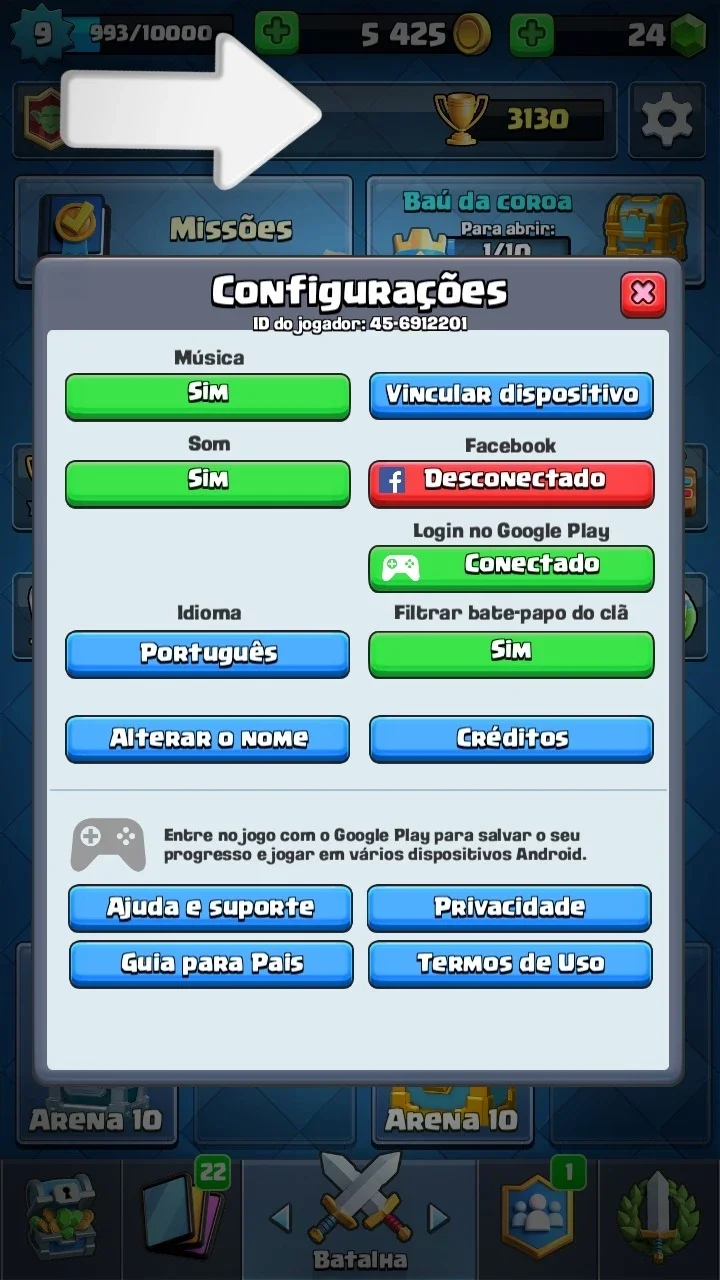The height and width of the screenshot is (1280, 720).
Task: Open the shop chest tab
Action: click(x=61, y=1215)
